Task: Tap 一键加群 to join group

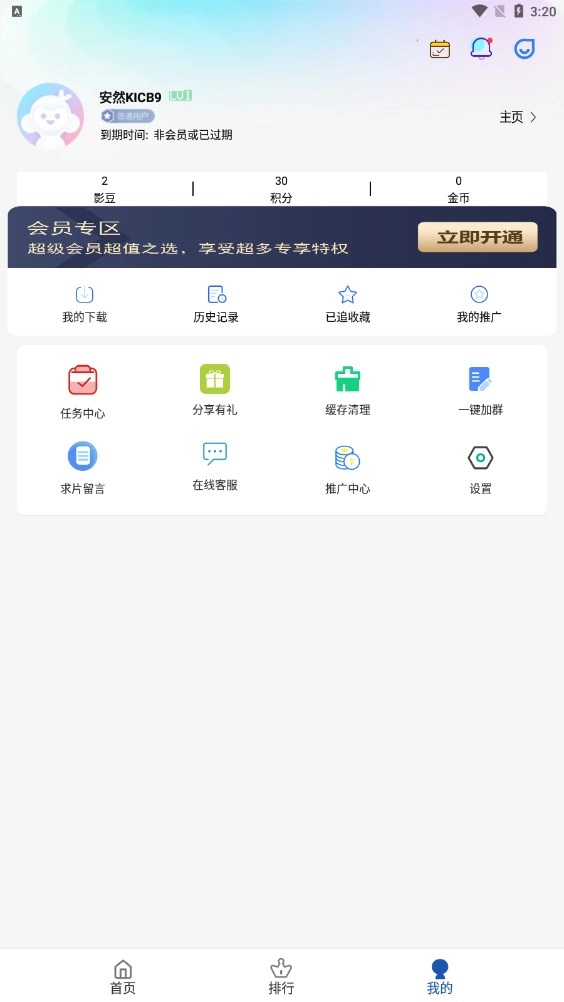Action: click(480, 390)
